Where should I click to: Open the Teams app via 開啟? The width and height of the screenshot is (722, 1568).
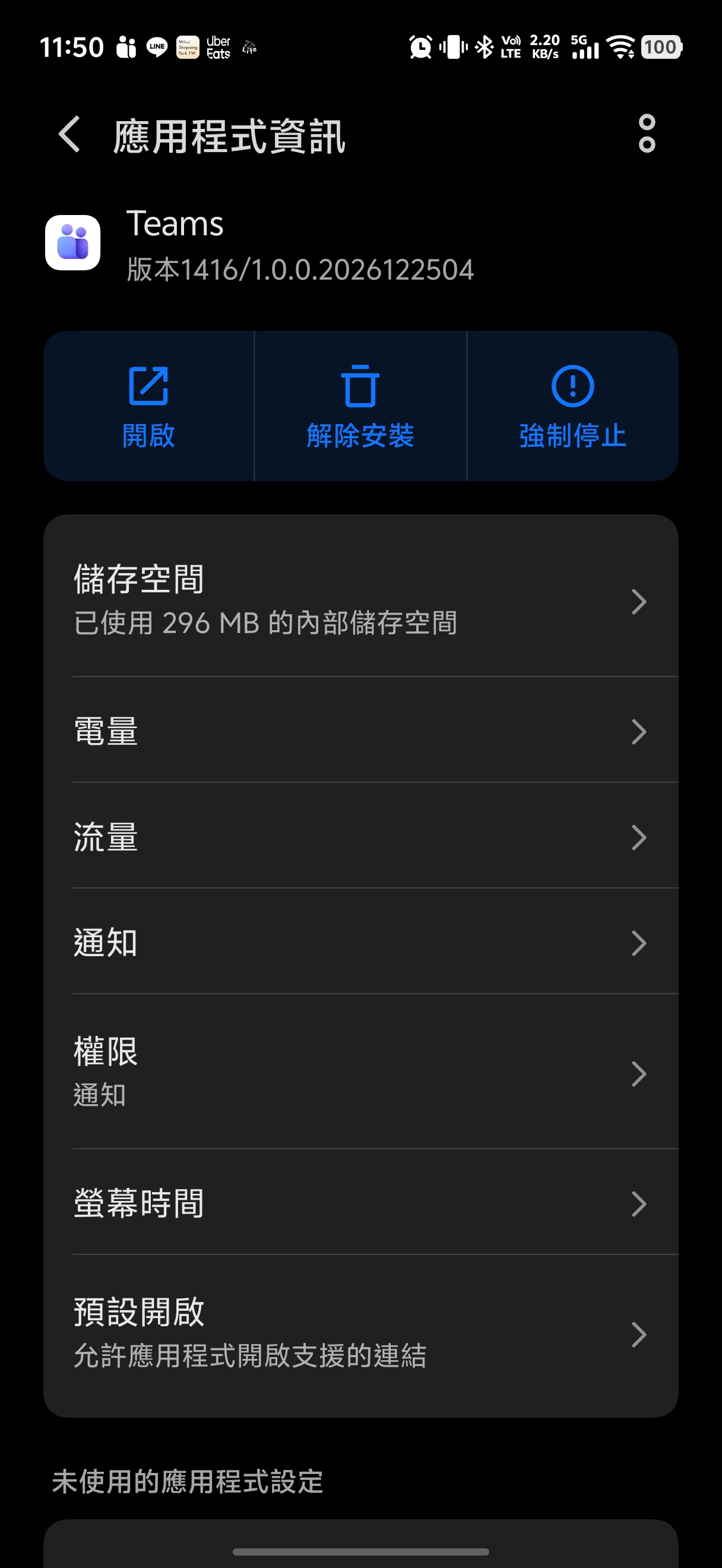coord(149,407)
